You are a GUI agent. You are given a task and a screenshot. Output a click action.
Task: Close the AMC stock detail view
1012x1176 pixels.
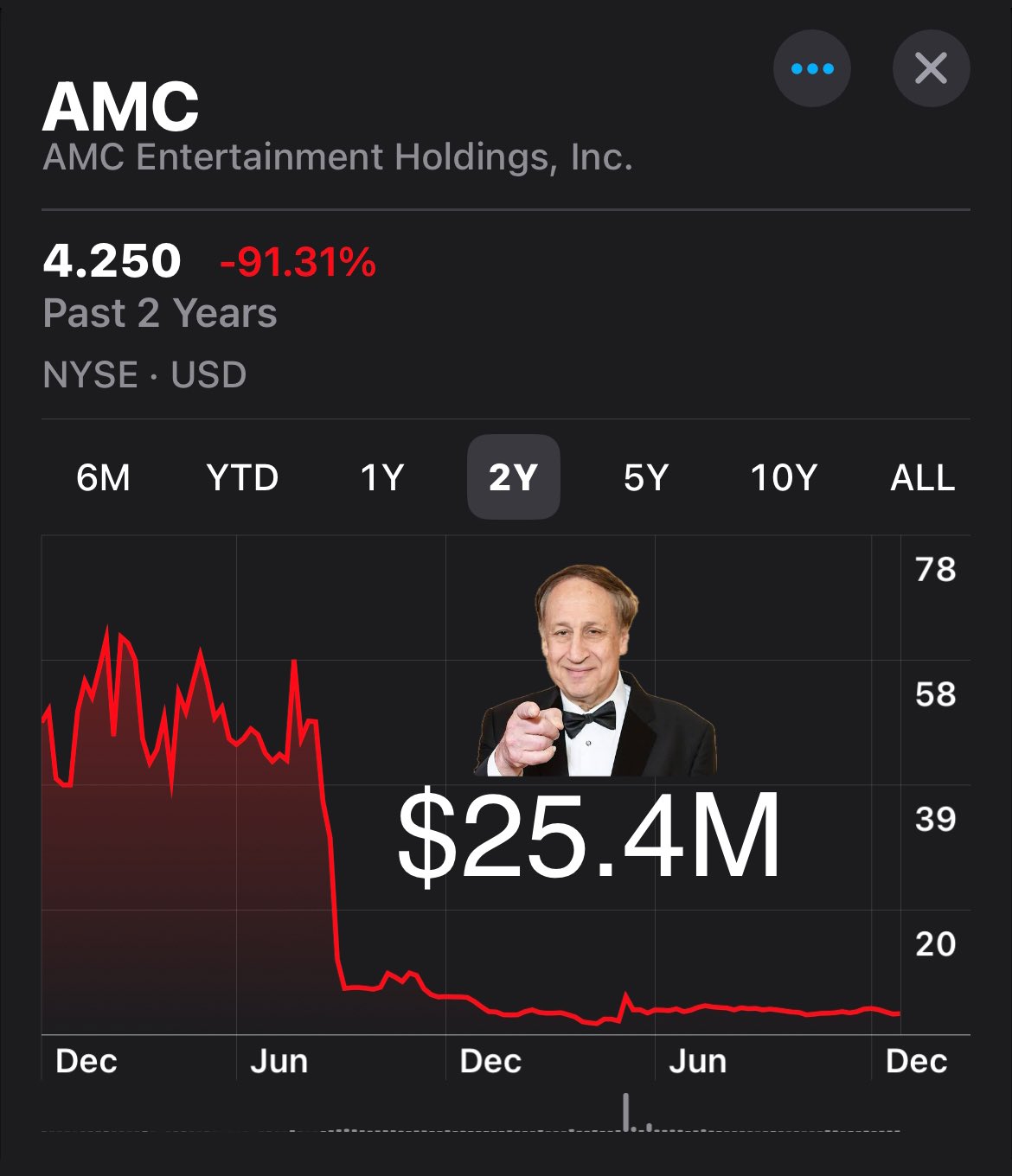pos(931,68)
